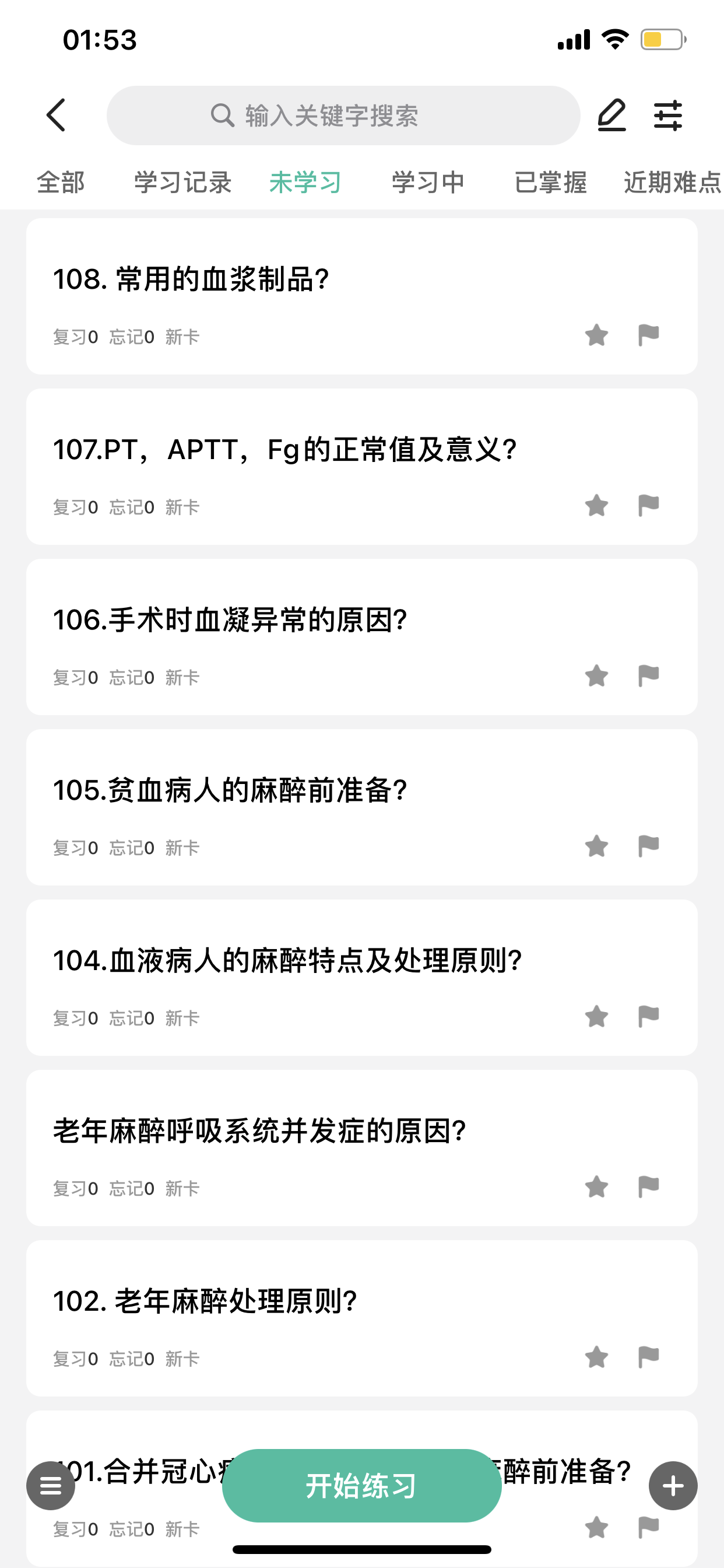Star card 107 PT, APTT, Fg
The width and height of the screenshot is (724, 1568).
[x=596, y=505]
